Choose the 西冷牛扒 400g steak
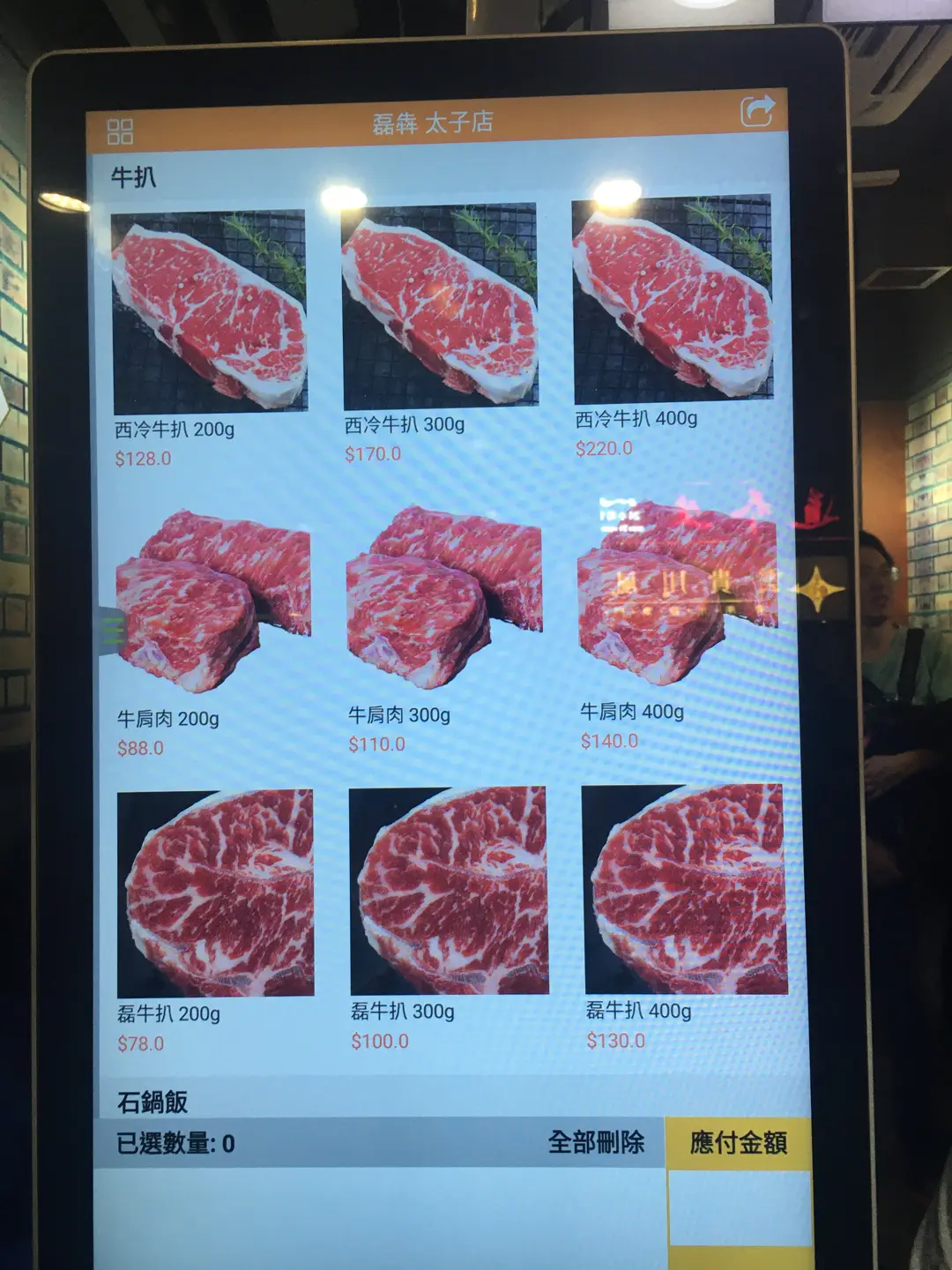 [673, 300]
